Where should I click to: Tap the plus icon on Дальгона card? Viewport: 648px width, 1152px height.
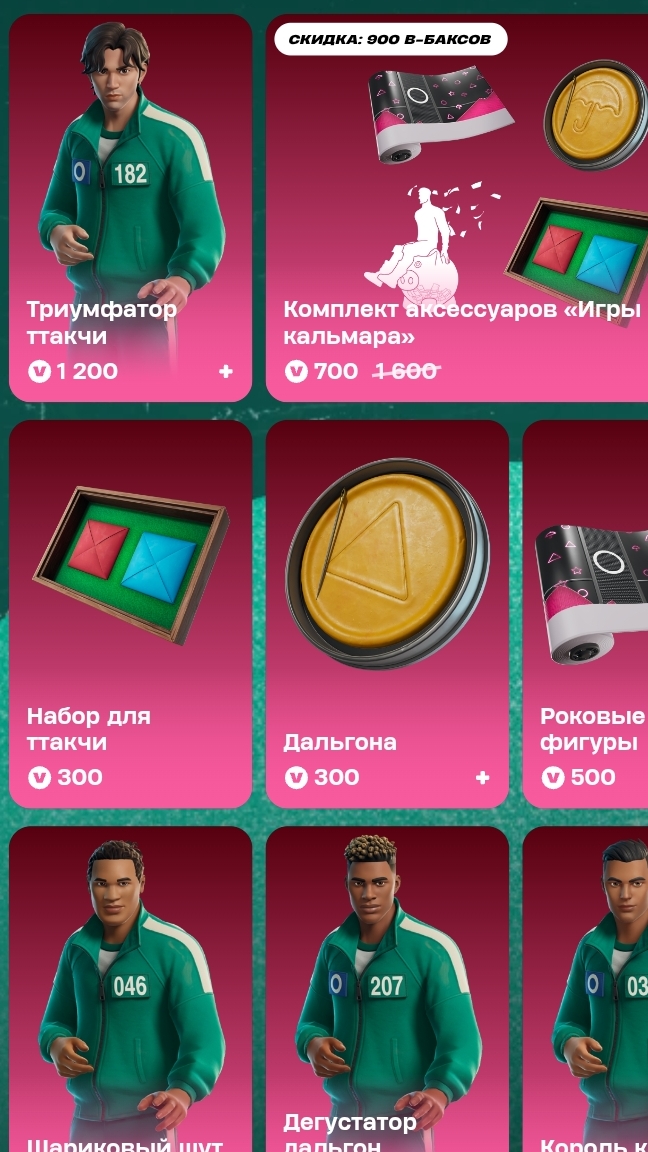pyautogui.click(x=482, y=778)
